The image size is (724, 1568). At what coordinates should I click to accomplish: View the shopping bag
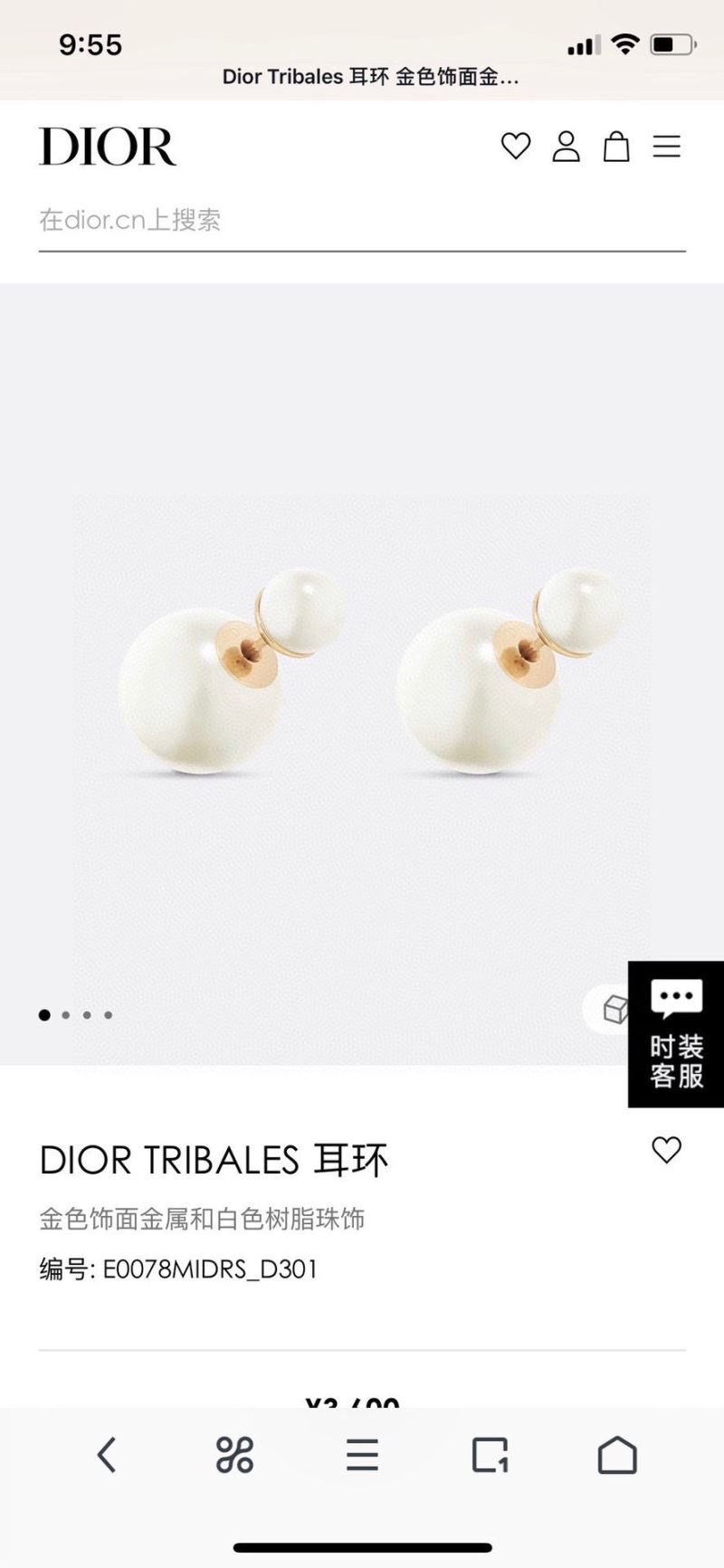pyautogui.click(x=617, y=147)
